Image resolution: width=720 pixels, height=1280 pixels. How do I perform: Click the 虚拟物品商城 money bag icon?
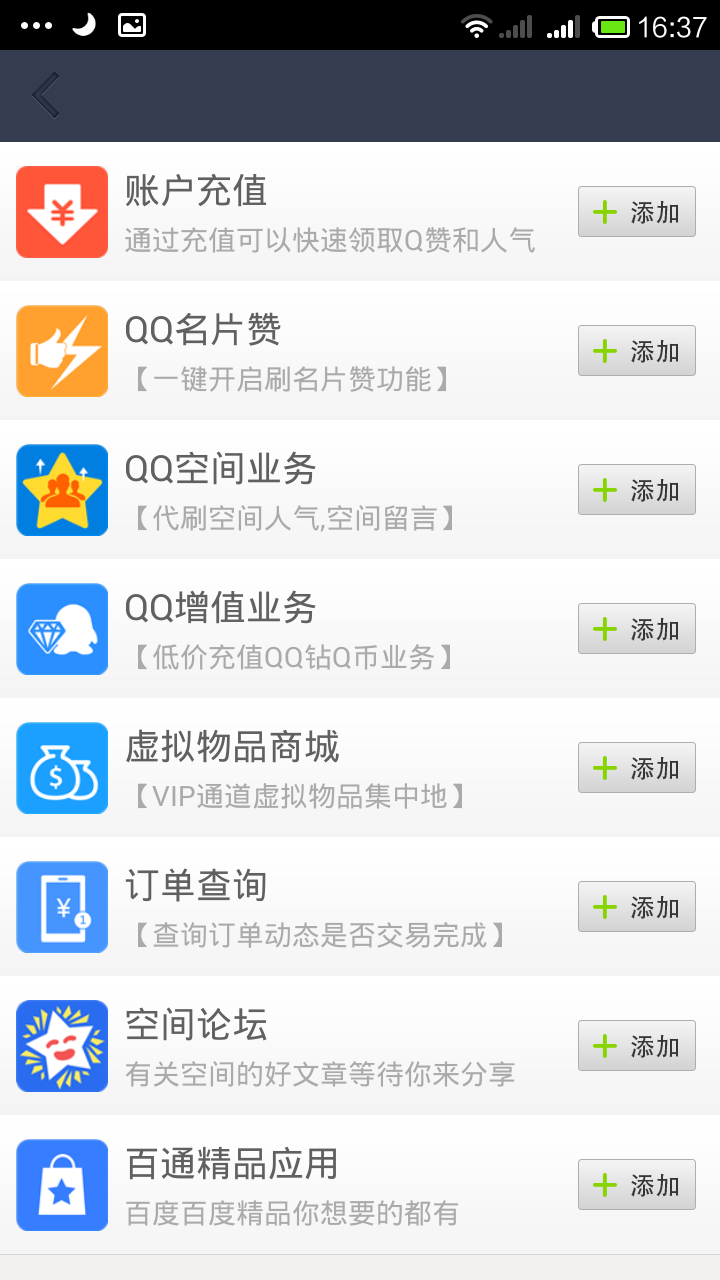coord(61,768)
